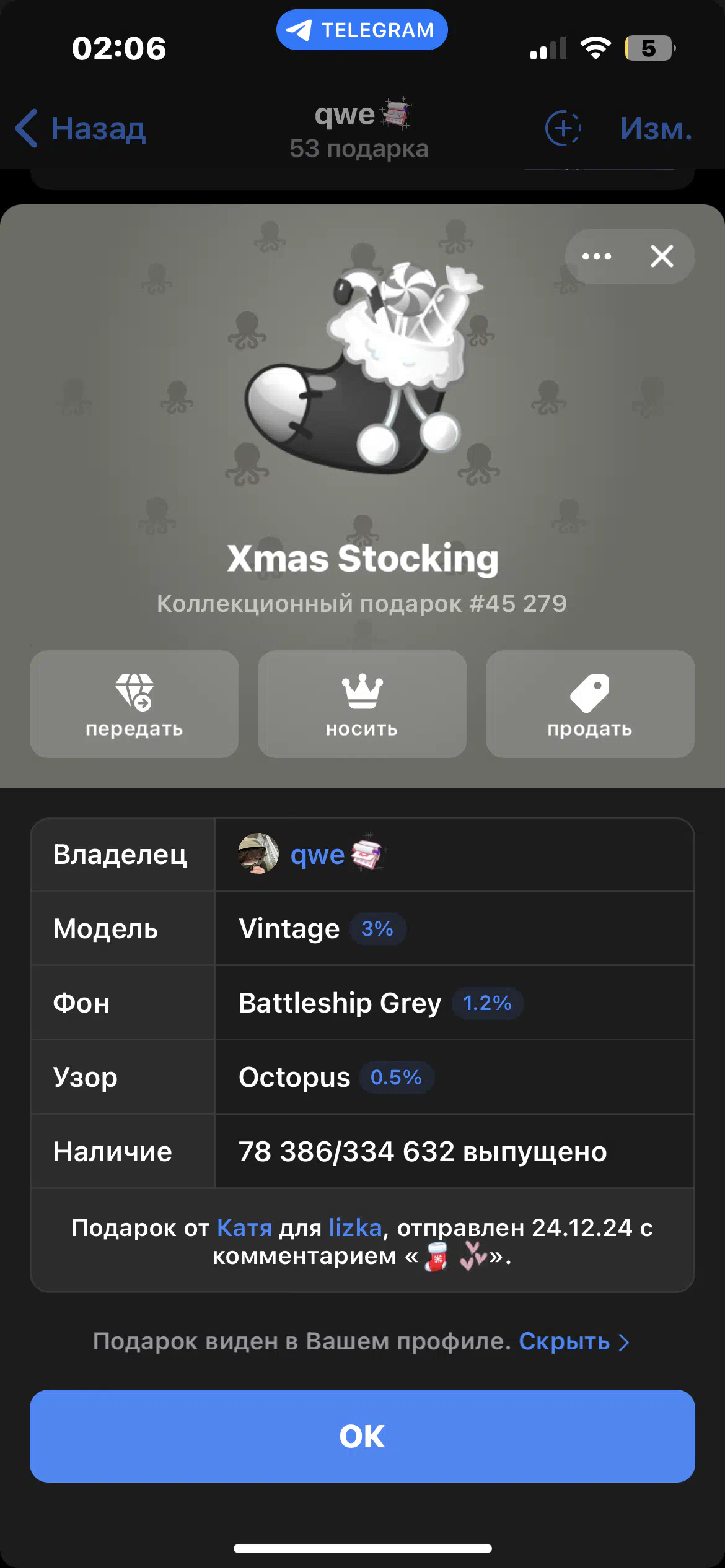Open sender Катя's profile
Image resolution: width=725 pixels, height=1568 pixels.
pyautogui.click(x=244, y=1227)
